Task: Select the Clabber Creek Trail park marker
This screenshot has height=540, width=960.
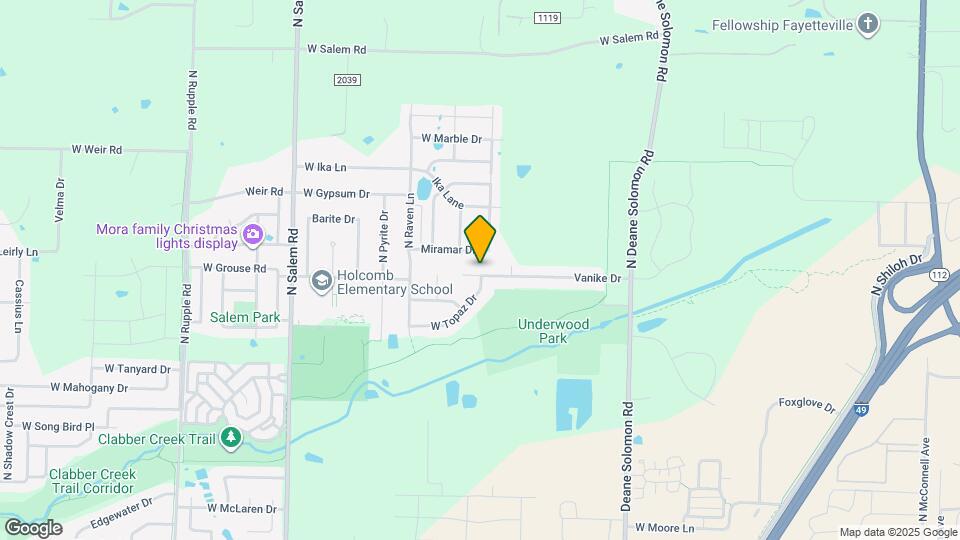Action: click(231, 437)
